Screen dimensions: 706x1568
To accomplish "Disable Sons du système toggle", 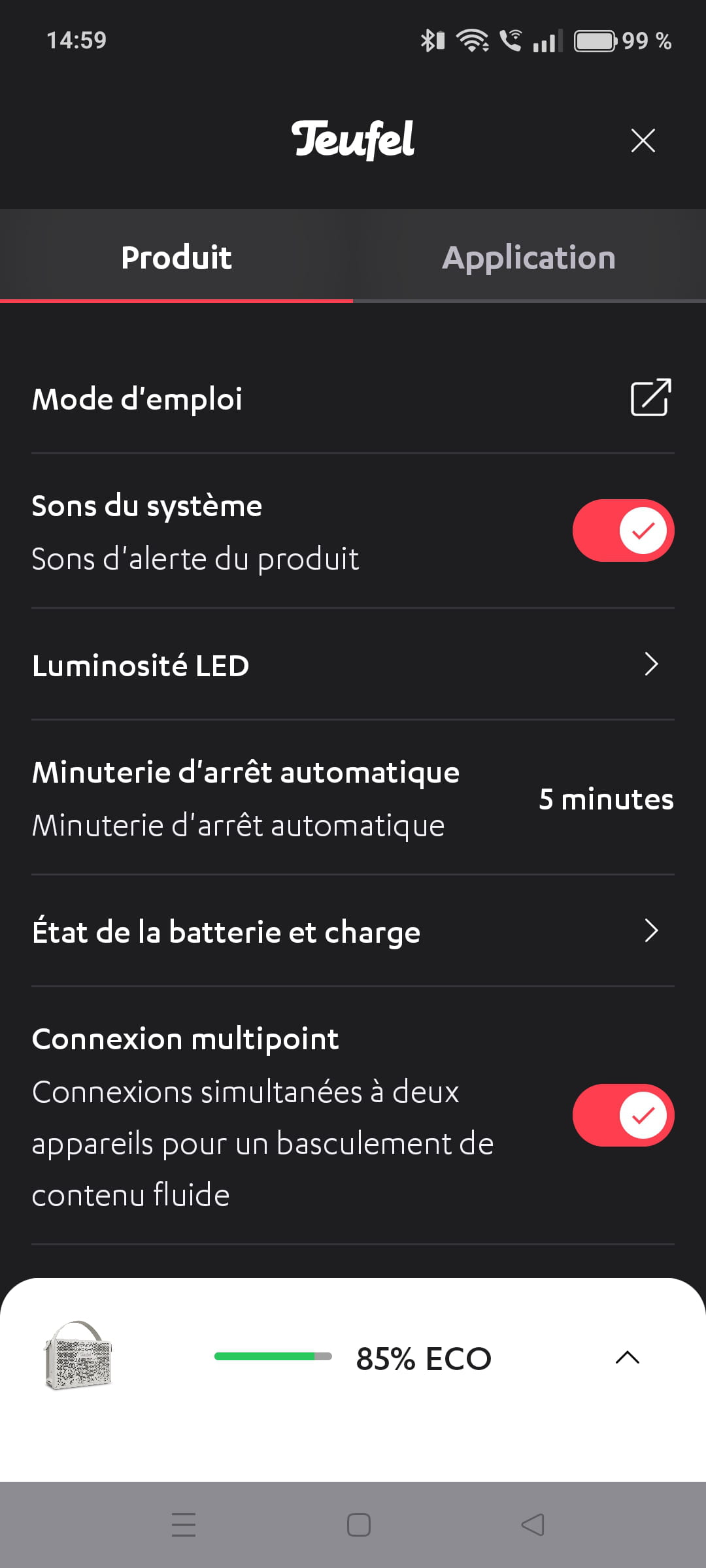I will pos(623,531).
